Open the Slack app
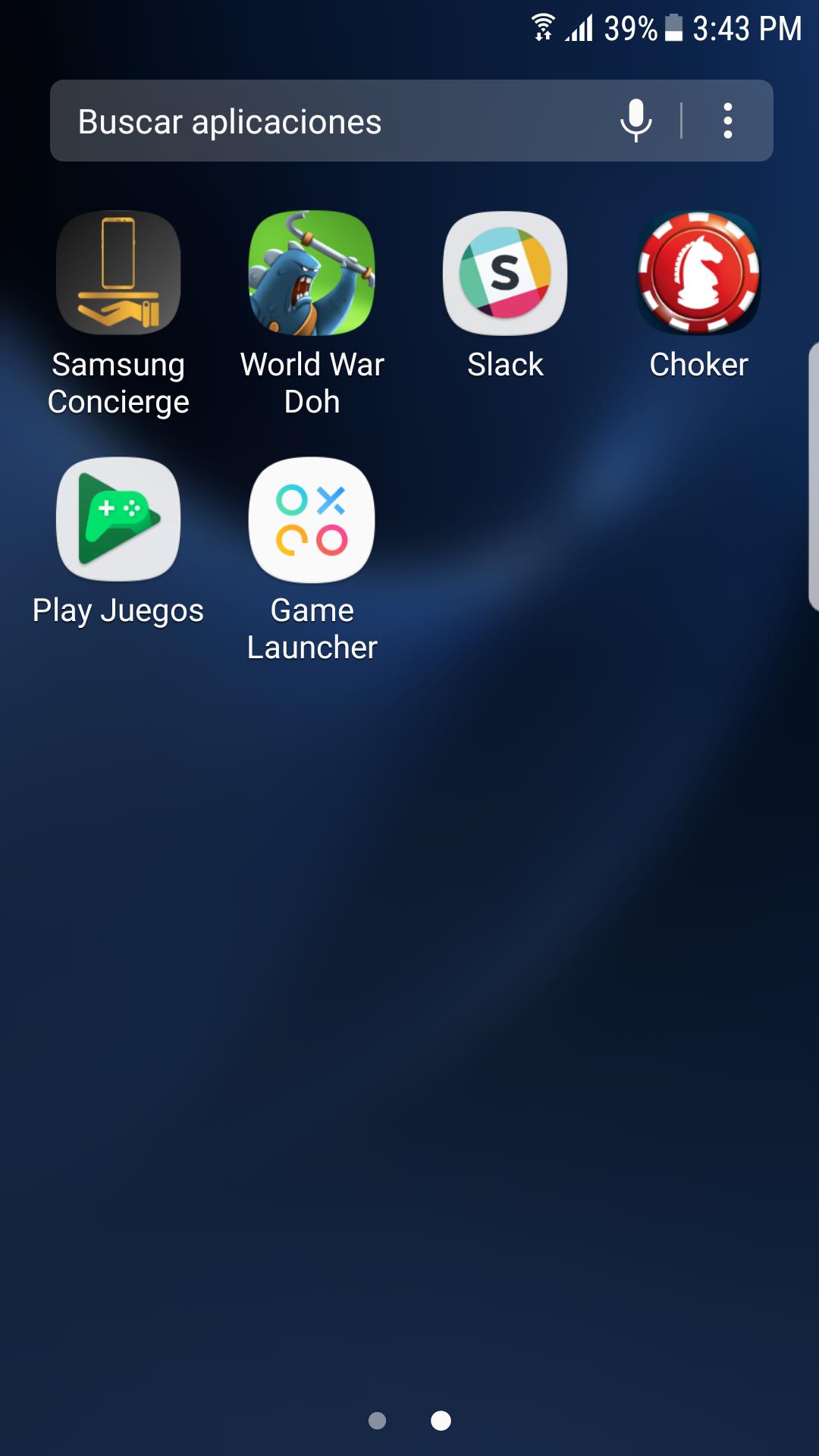The height and width of the screenshot is (1456, 819). point(505,273)
